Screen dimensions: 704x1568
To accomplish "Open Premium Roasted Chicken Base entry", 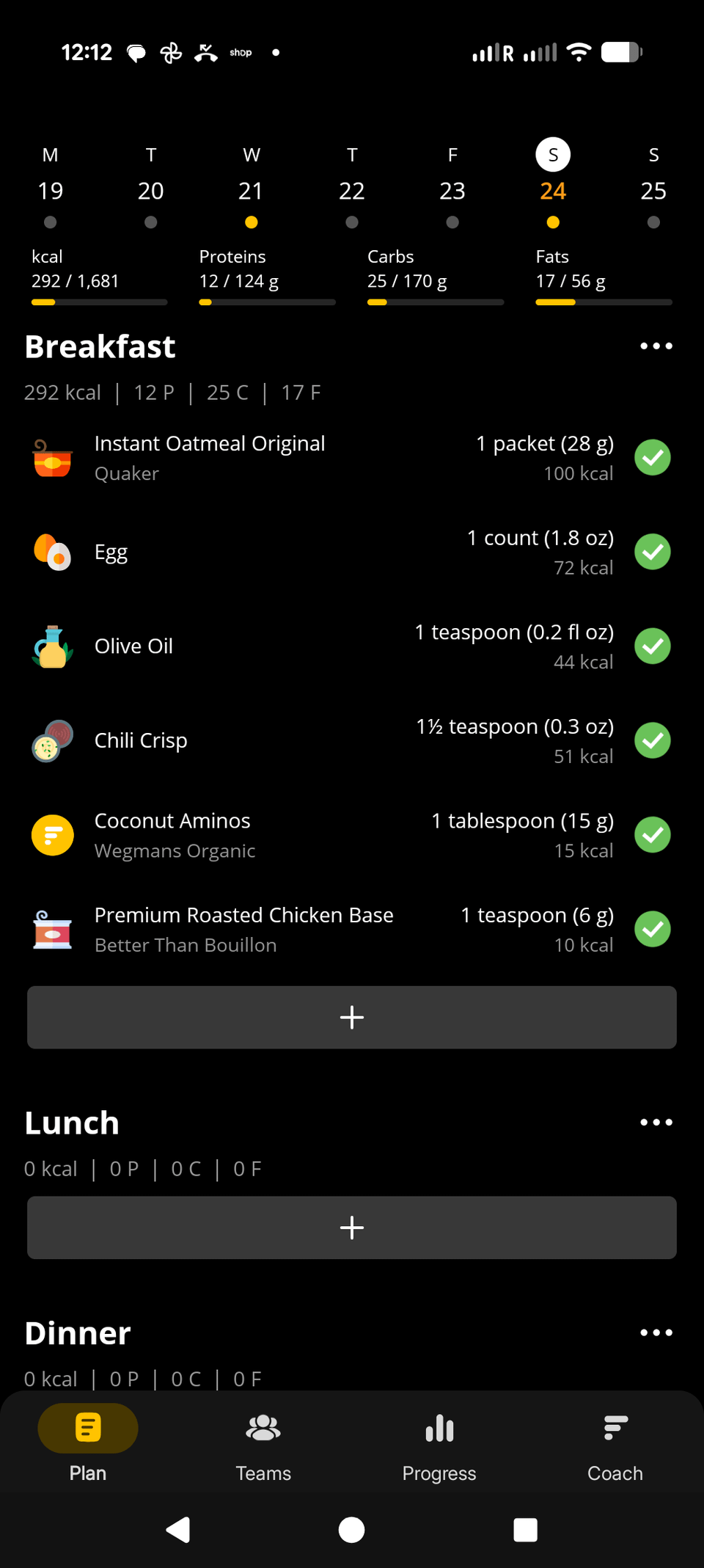I will pos(243,929).
